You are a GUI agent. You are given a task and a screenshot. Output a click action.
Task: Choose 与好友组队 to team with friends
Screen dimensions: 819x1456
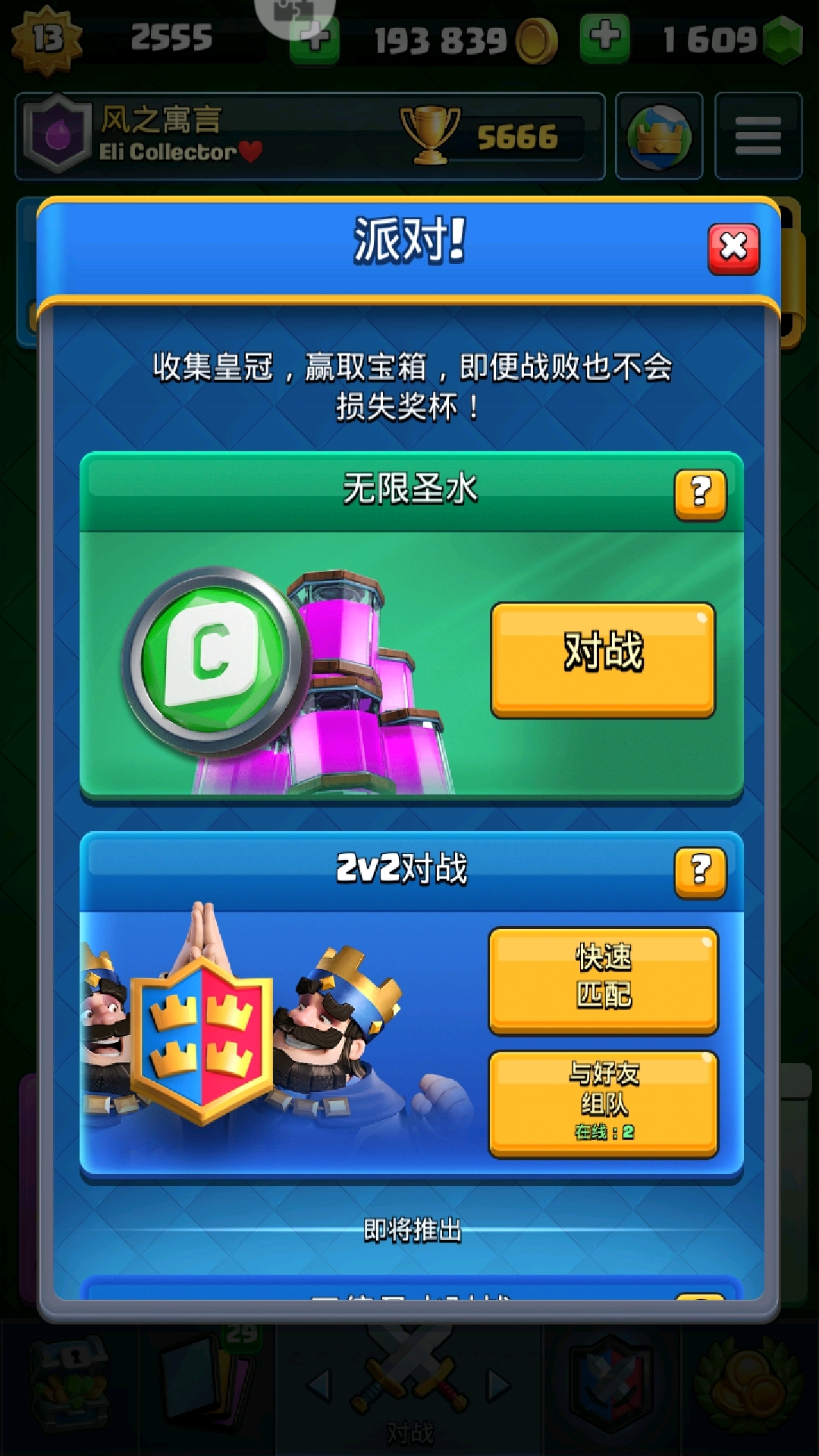[603, 1103]
